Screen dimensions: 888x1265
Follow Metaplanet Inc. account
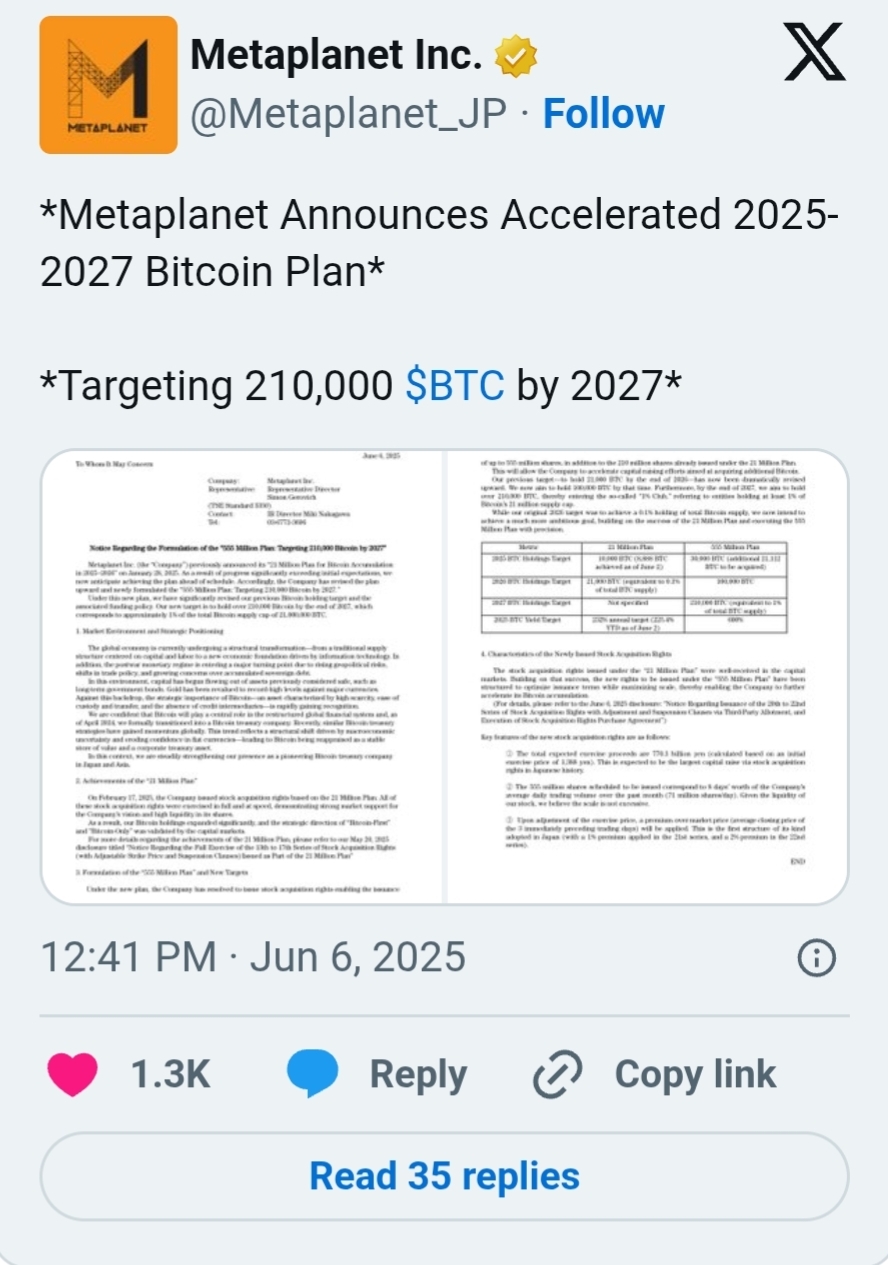603,114
